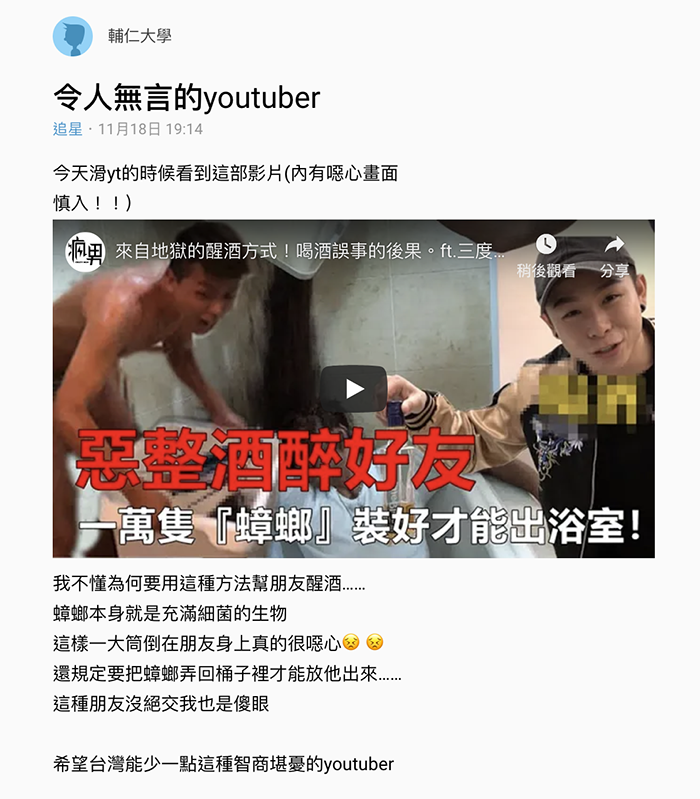Open the YouTube channel logo in the video
Viewport: 700px width, 799px height.
click(83, 249)
